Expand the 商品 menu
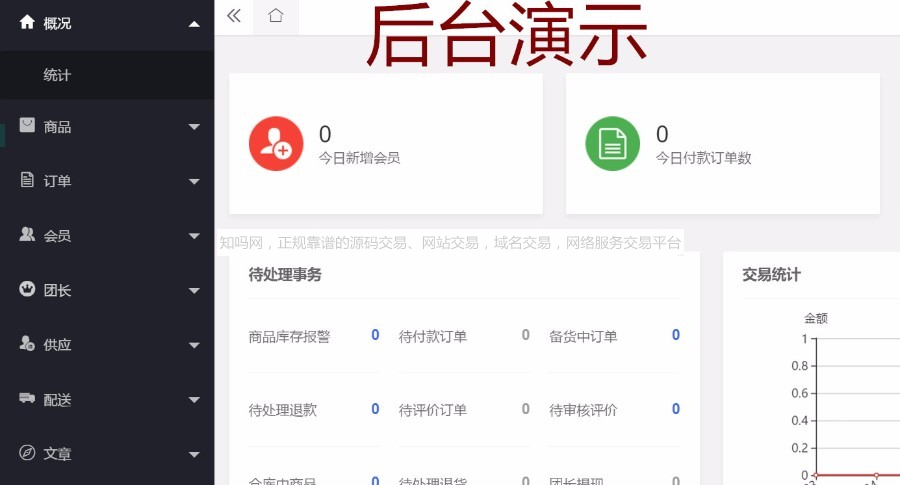Image resolution: width=900 pixels, height=485 pixels. coord(107,127)
